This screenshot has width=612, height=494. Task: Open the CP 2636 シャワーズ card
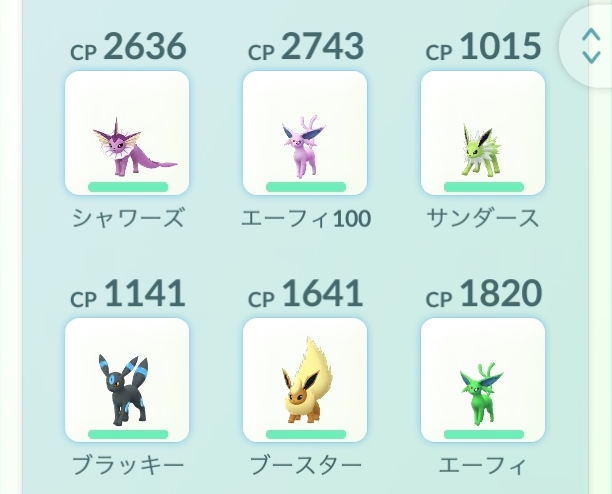[127, 133]
